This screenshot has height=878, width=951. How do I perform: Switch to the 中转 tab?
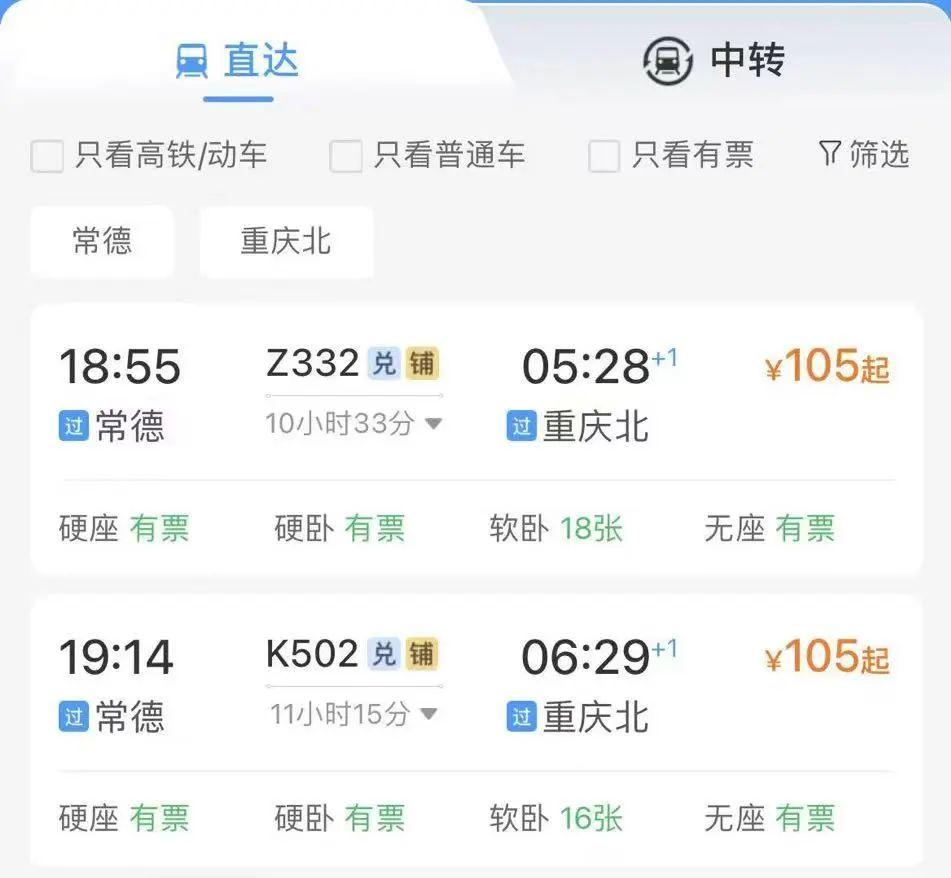(x=714, y=60)
